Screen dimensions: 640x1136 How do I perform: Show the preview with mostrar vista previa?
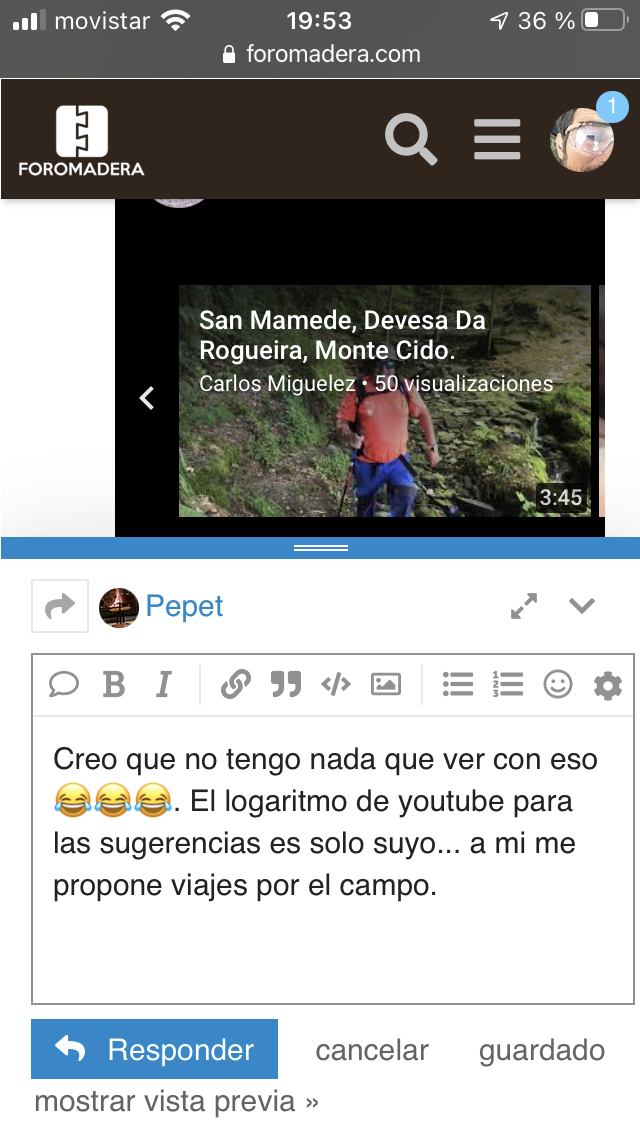(x=177, y=1102)
